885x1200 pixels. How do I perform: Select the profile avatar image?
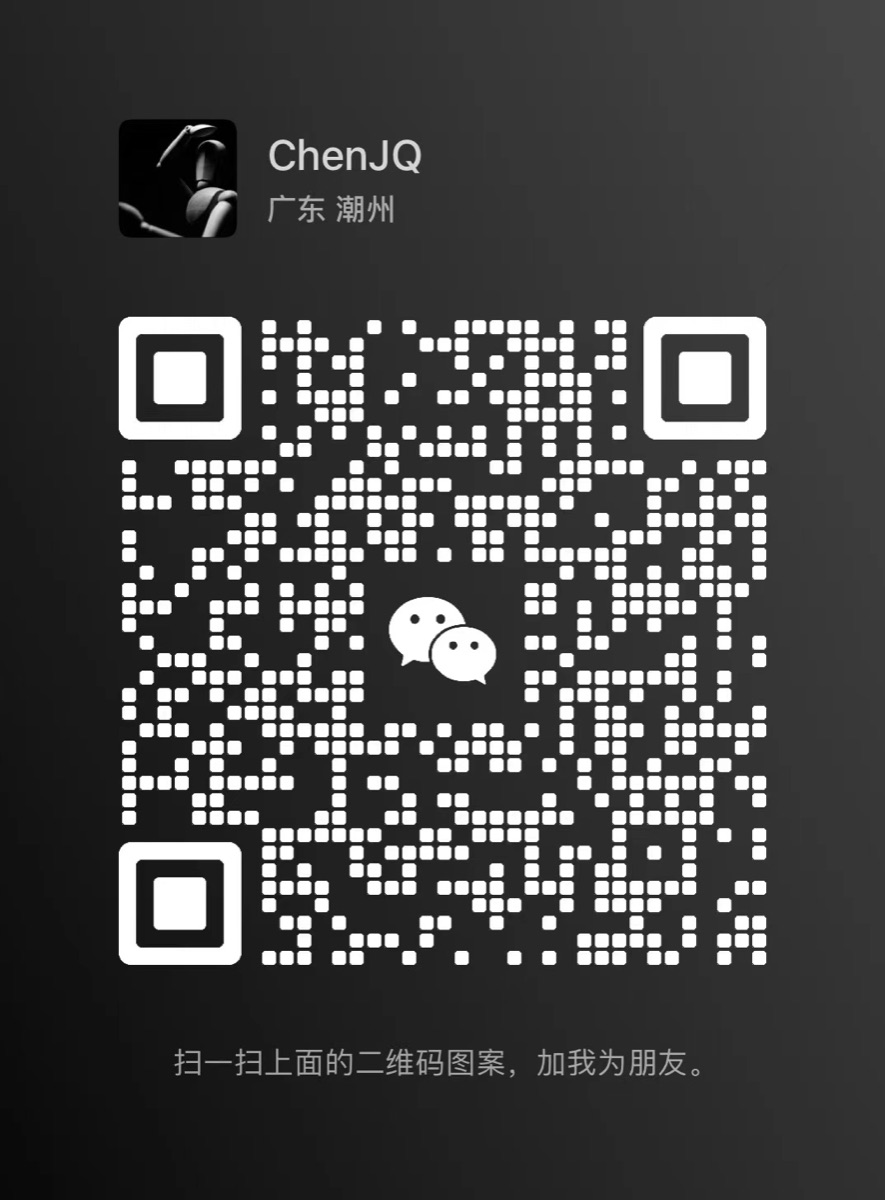tap(176, 180)
